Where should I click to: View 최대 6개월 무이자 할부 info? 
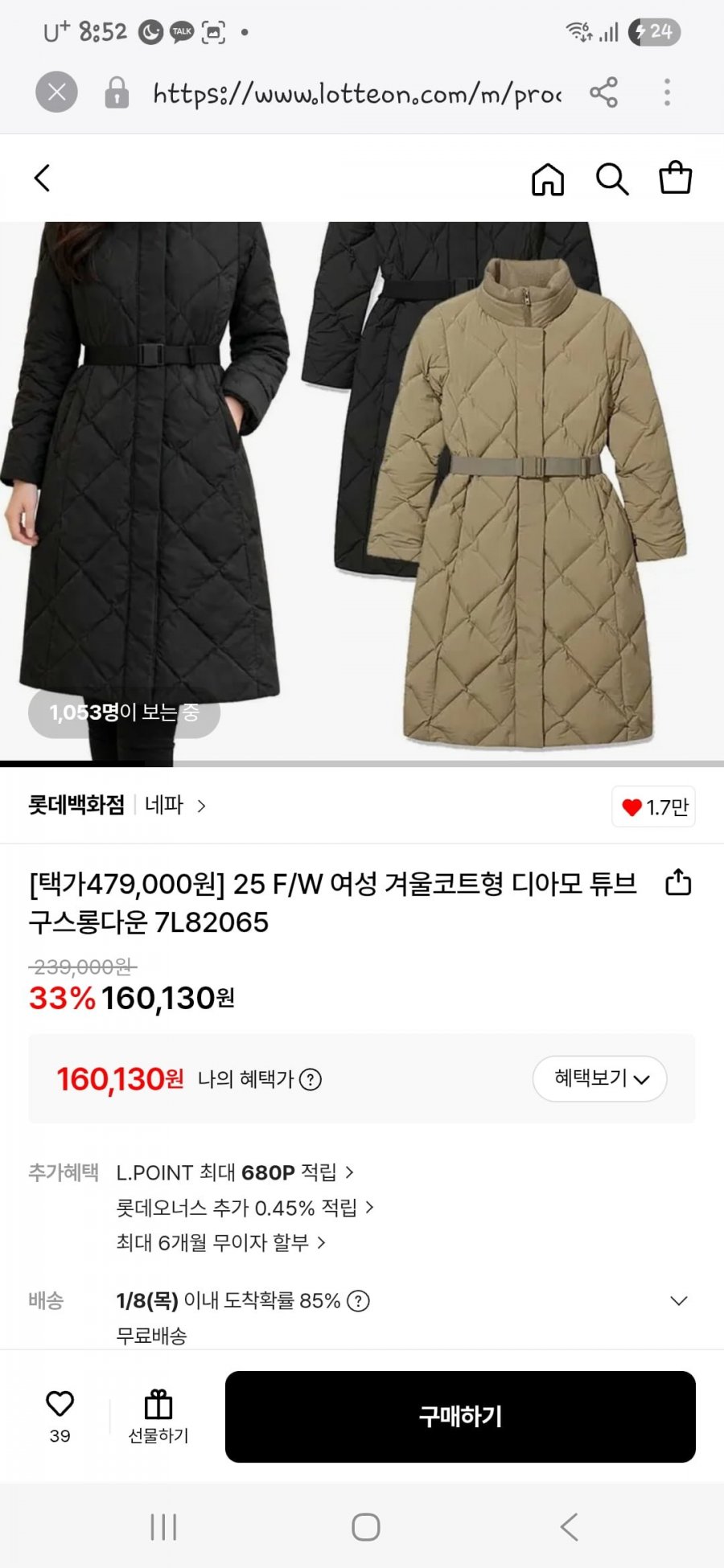click(x=220, y=1243)
